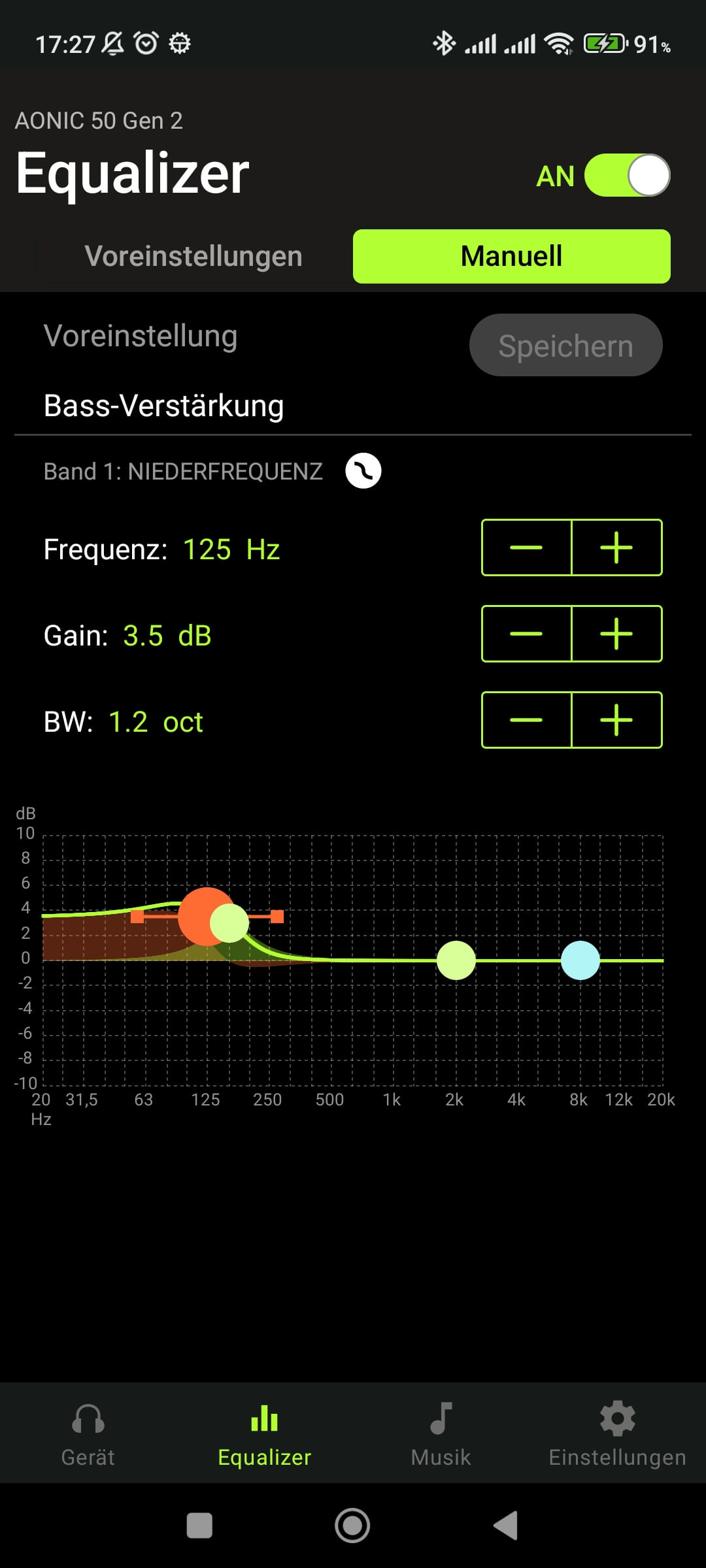Screen dimensions: 706x1568
Task: Switch to the Voreinstellungen tab
Action: coord(193,256)
